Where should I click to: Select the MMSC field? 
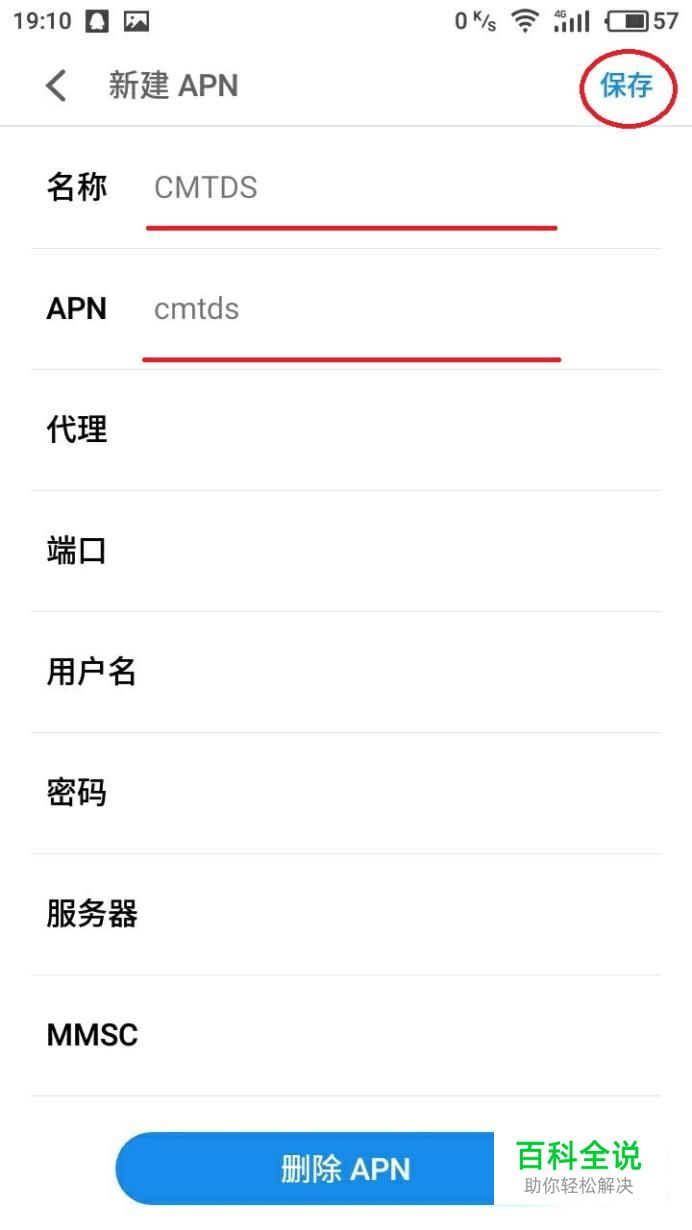pyautogui.click(x=346, y=1035)
